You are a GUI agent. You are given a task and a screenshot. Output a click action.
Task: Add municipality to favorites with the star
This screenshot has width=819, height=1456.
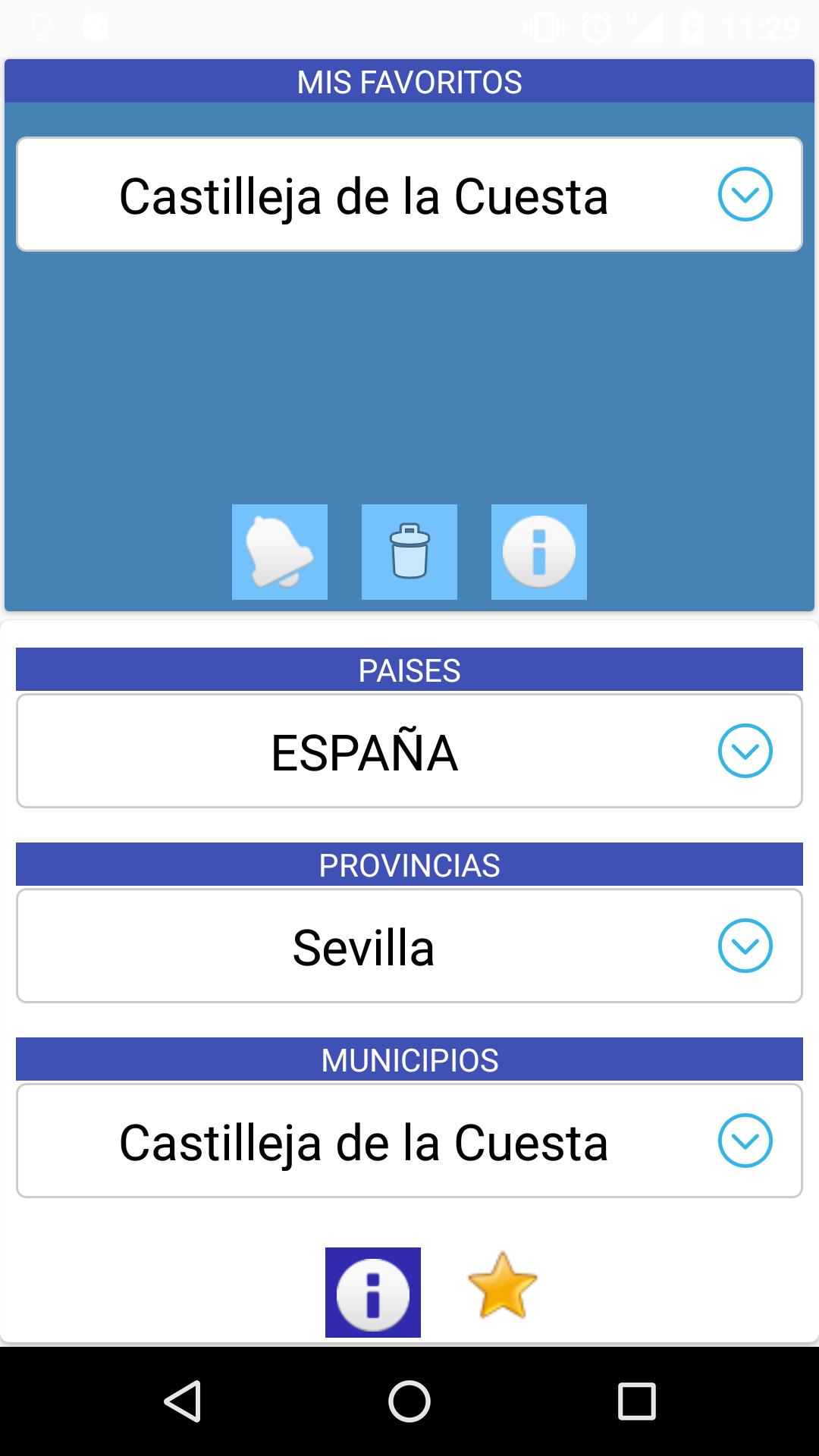tap(502, 1286)
